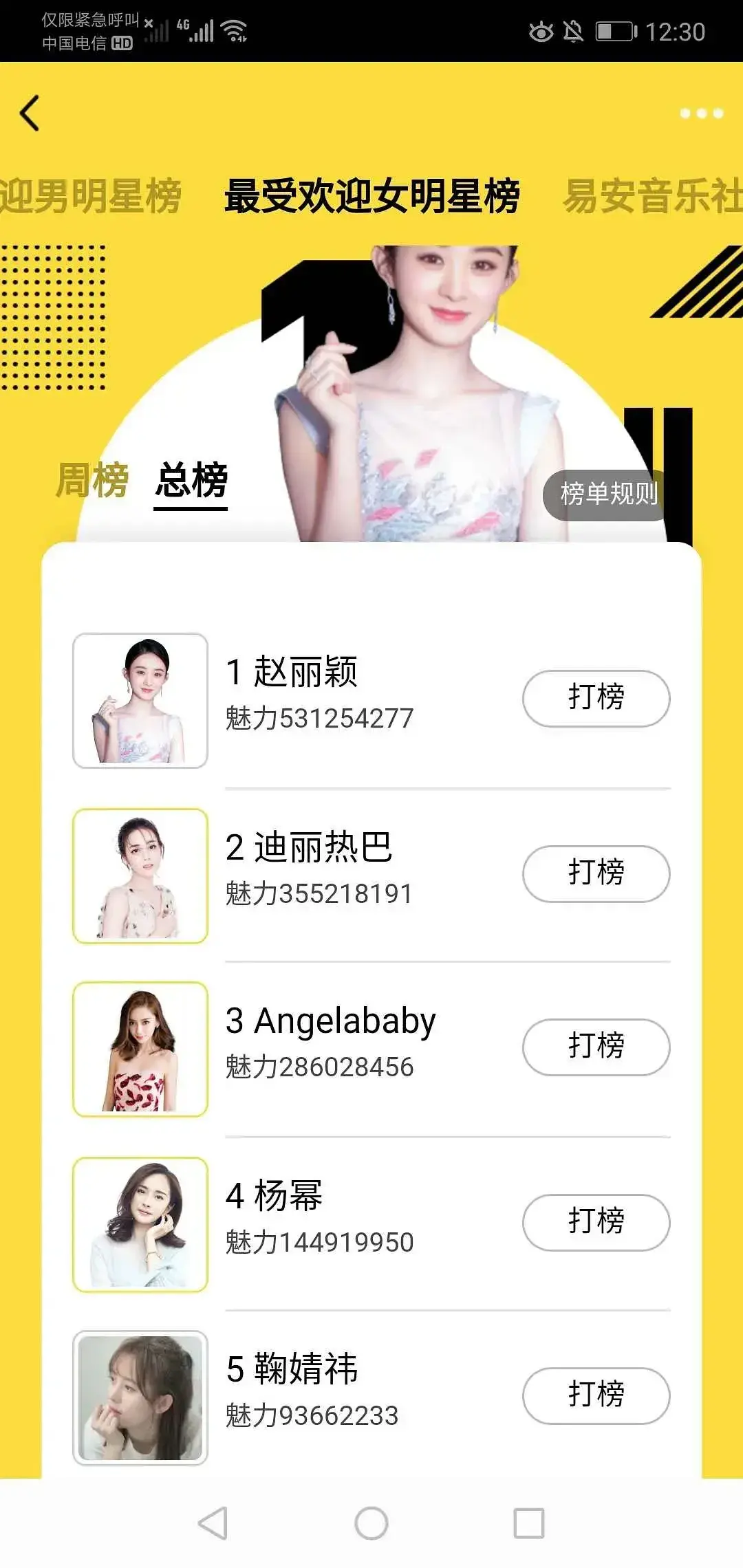The height and width of the screenshot is (1568, 743).
Task: Open the 榜单规则 ranking rules
Action: click(x=608, y=494)
